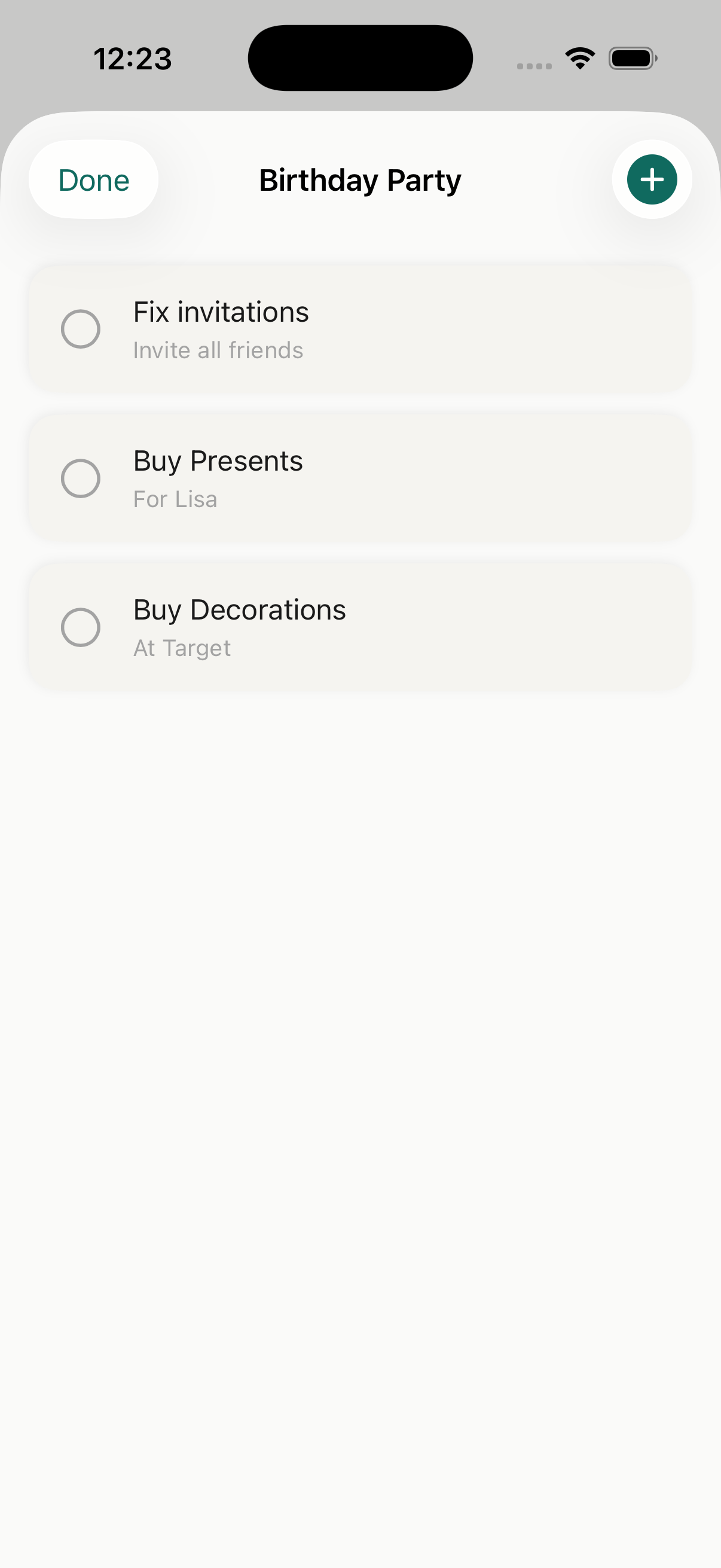Viewport: 721px width, 1568px height.
Task: Select the For Lisa note text
Action: click(175, 499)
